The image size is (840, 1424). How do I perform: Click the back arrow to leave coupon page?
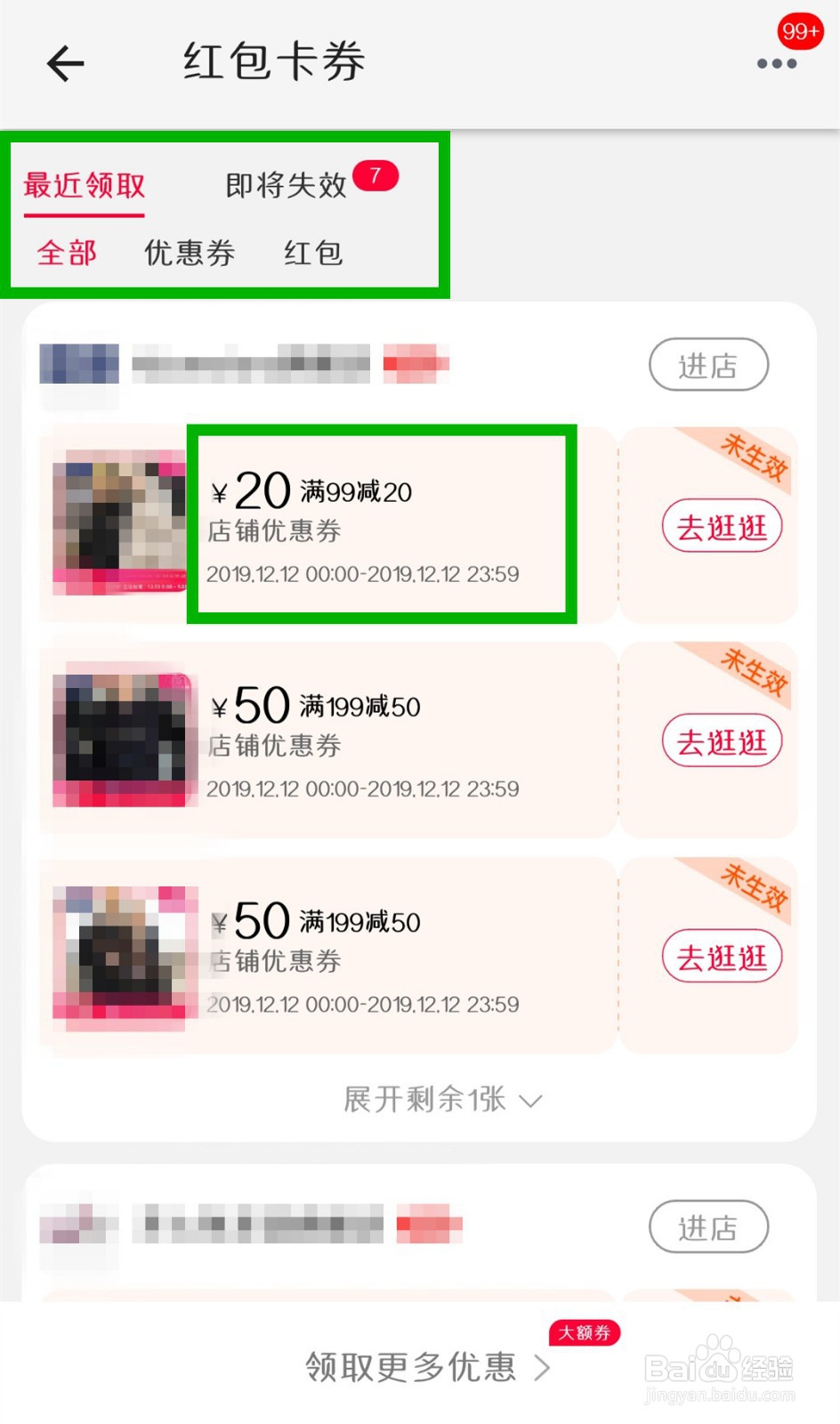tap(65, 62)
